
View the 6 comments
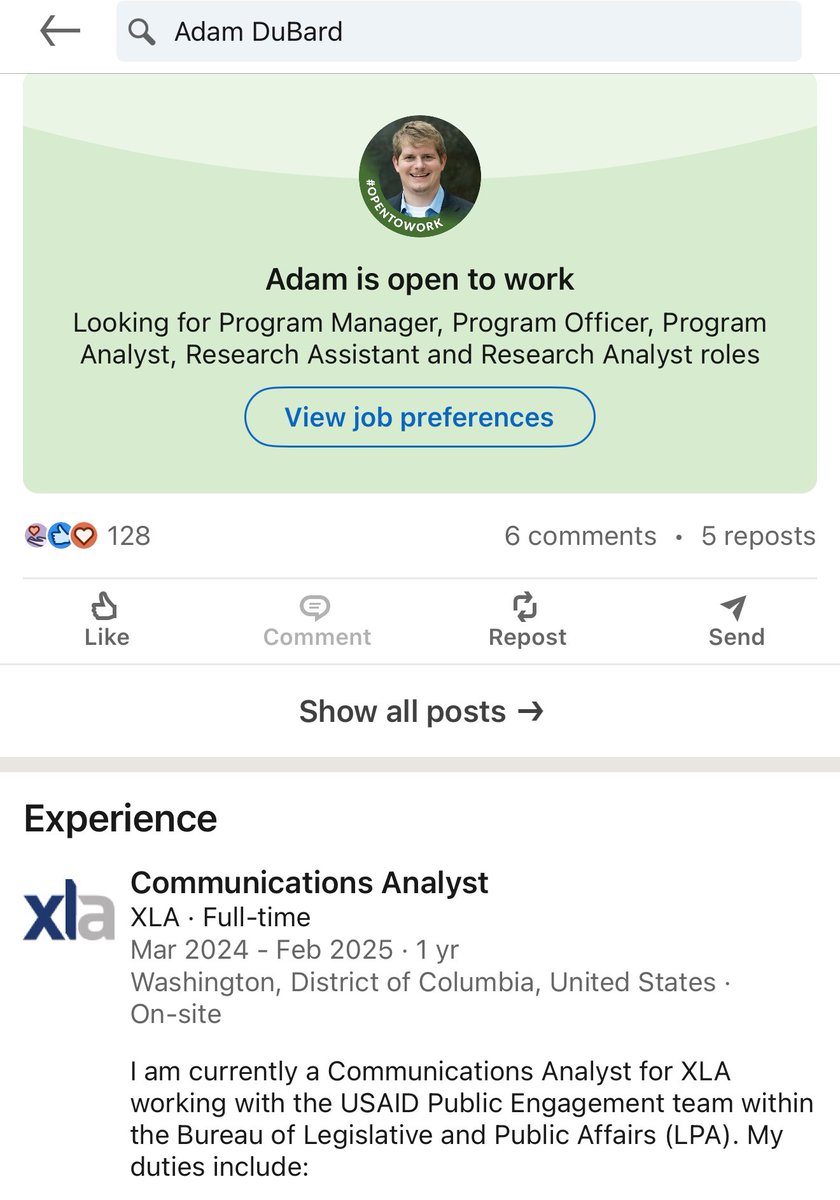pyautogui.click(x=580, y=536)
